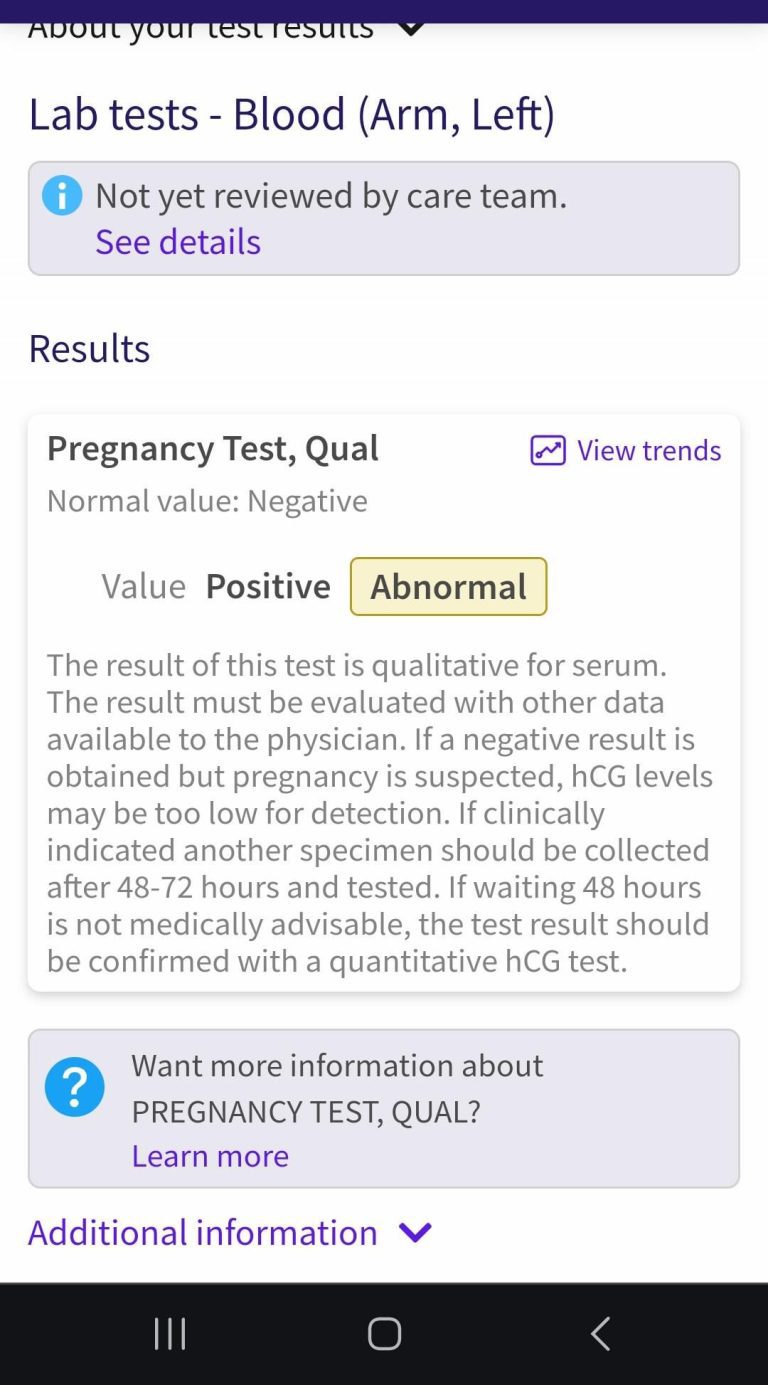Open recent apps from navigation bar
The image size is (768, 1385).
coord(170,1332)
